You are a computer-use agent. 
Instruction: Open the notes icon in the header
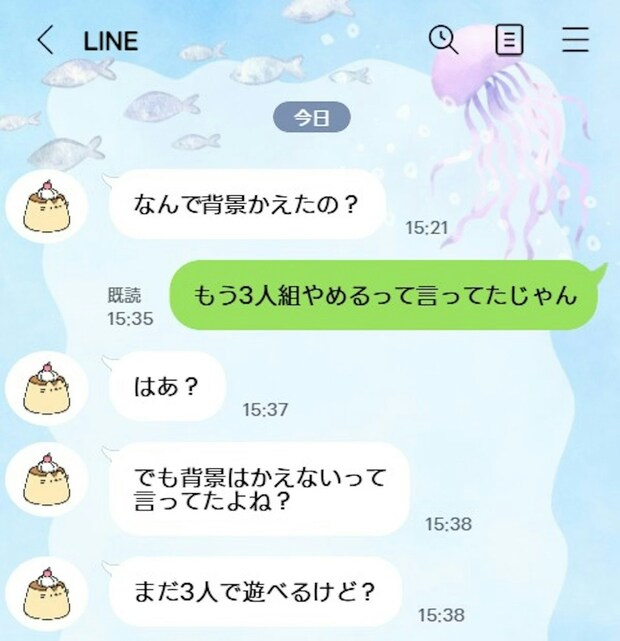510,40
